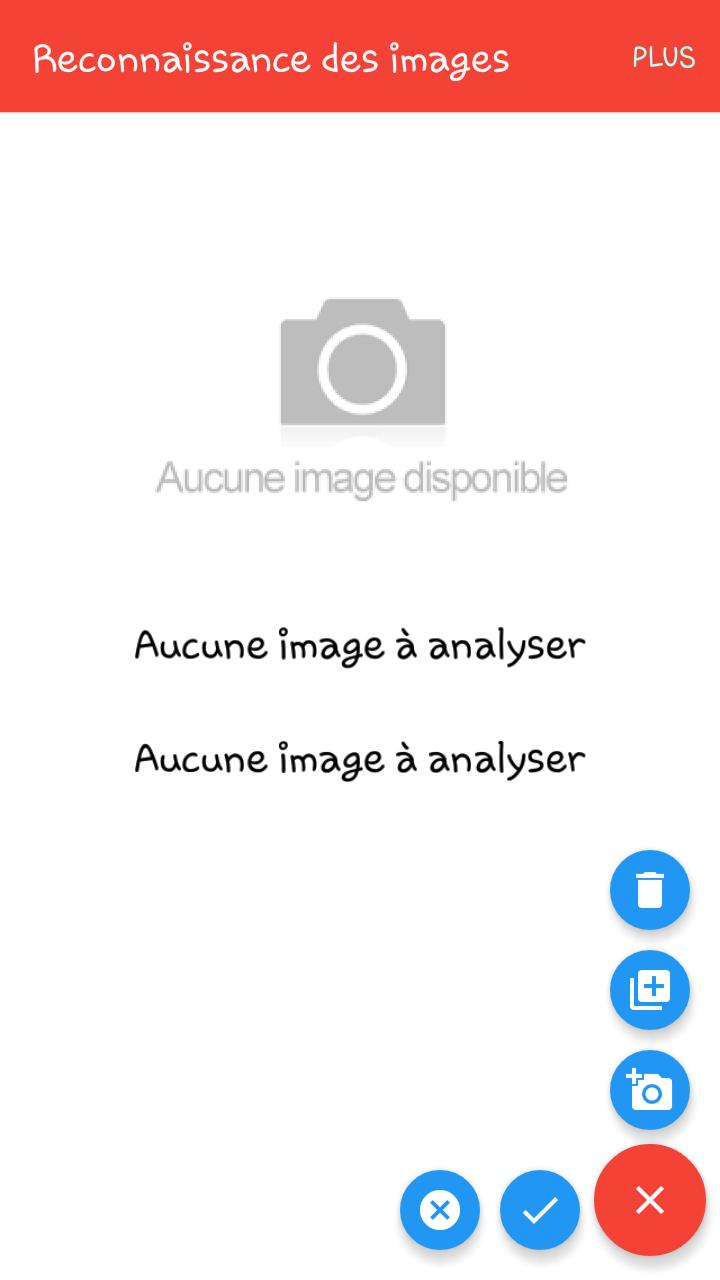Select the Aucune image disponible placeholder
This screenshot has height=1280, width=720.
(362, 477)
